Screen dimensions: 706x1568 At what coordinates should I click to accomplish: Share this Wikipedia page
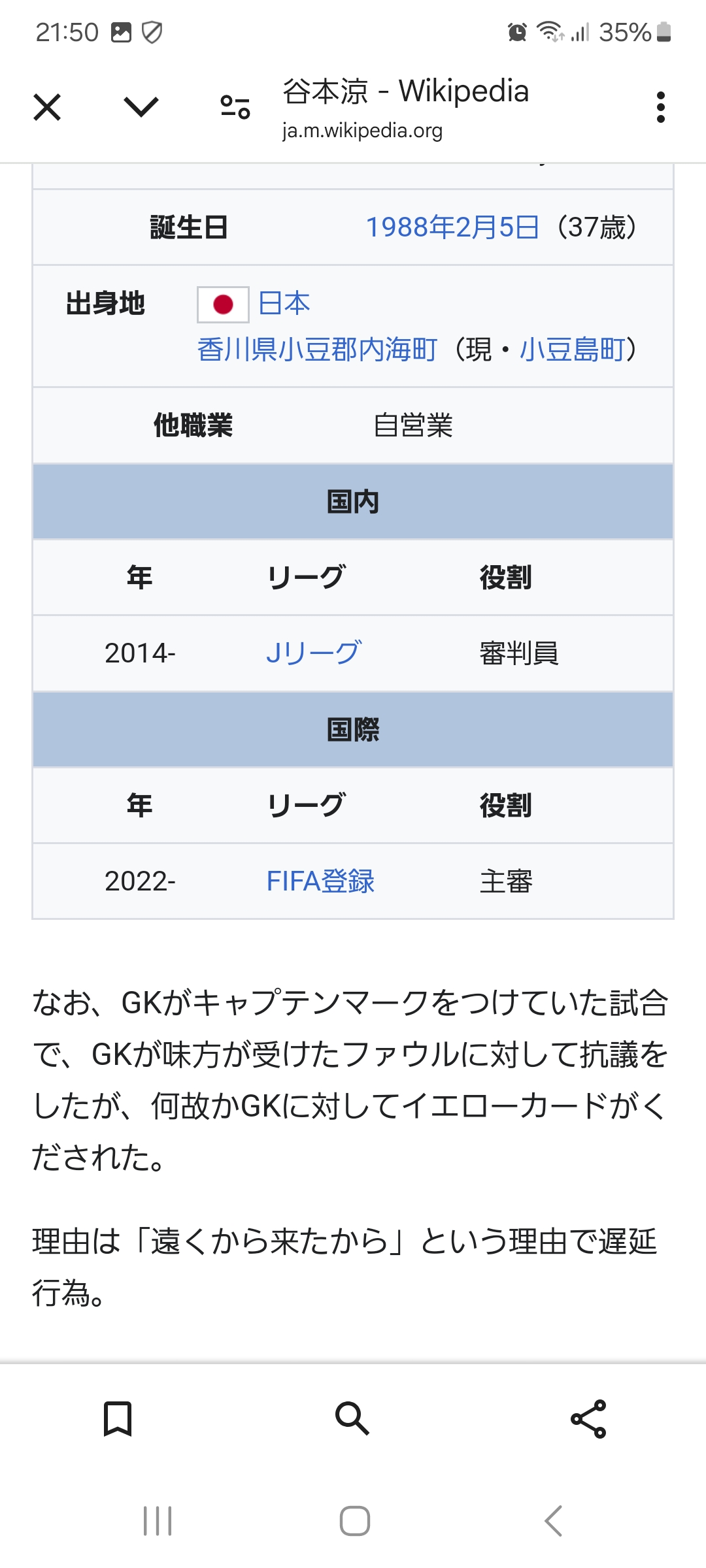(588, 1419)
